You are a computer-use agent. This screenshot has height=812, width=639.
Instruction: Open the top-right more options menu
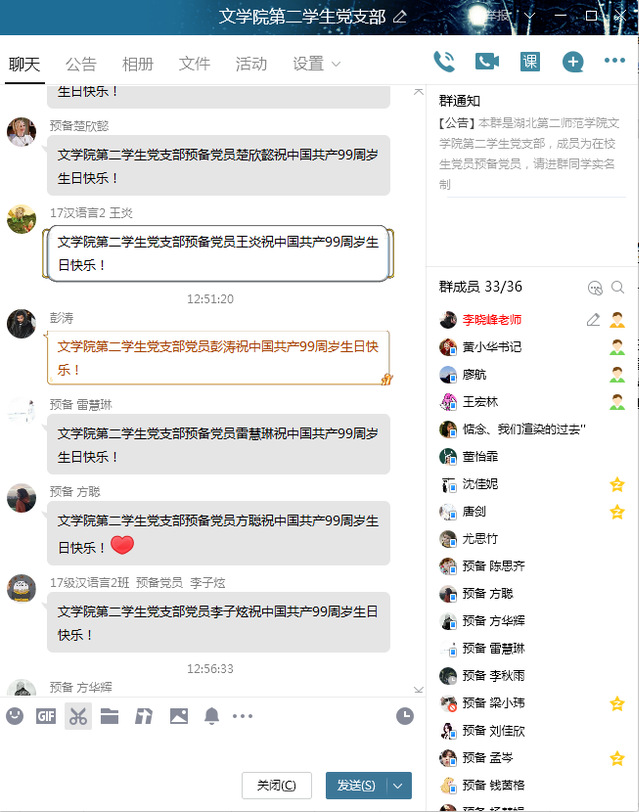click(614, 62)
